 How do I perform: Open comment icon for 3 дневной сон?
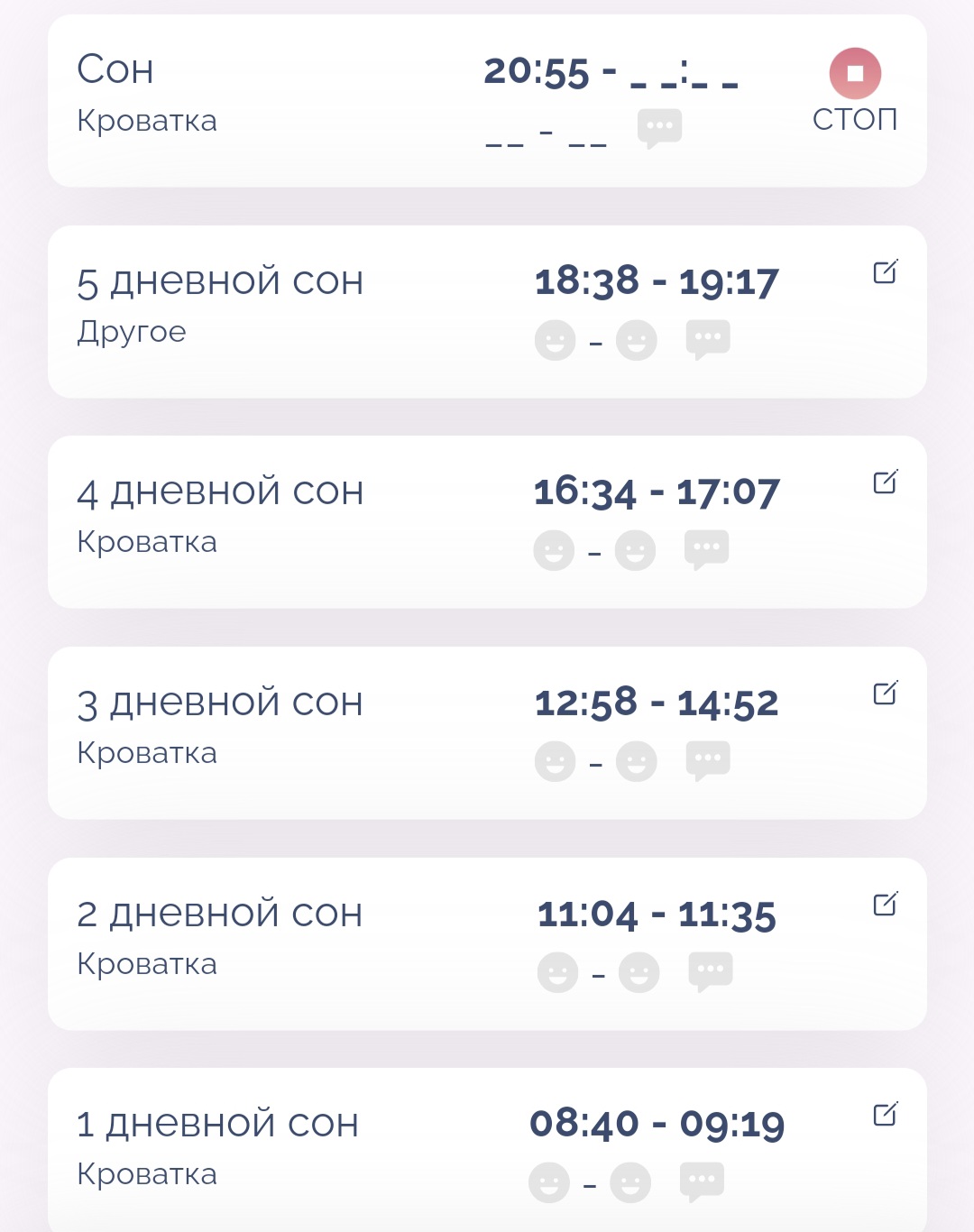(707, 759)
